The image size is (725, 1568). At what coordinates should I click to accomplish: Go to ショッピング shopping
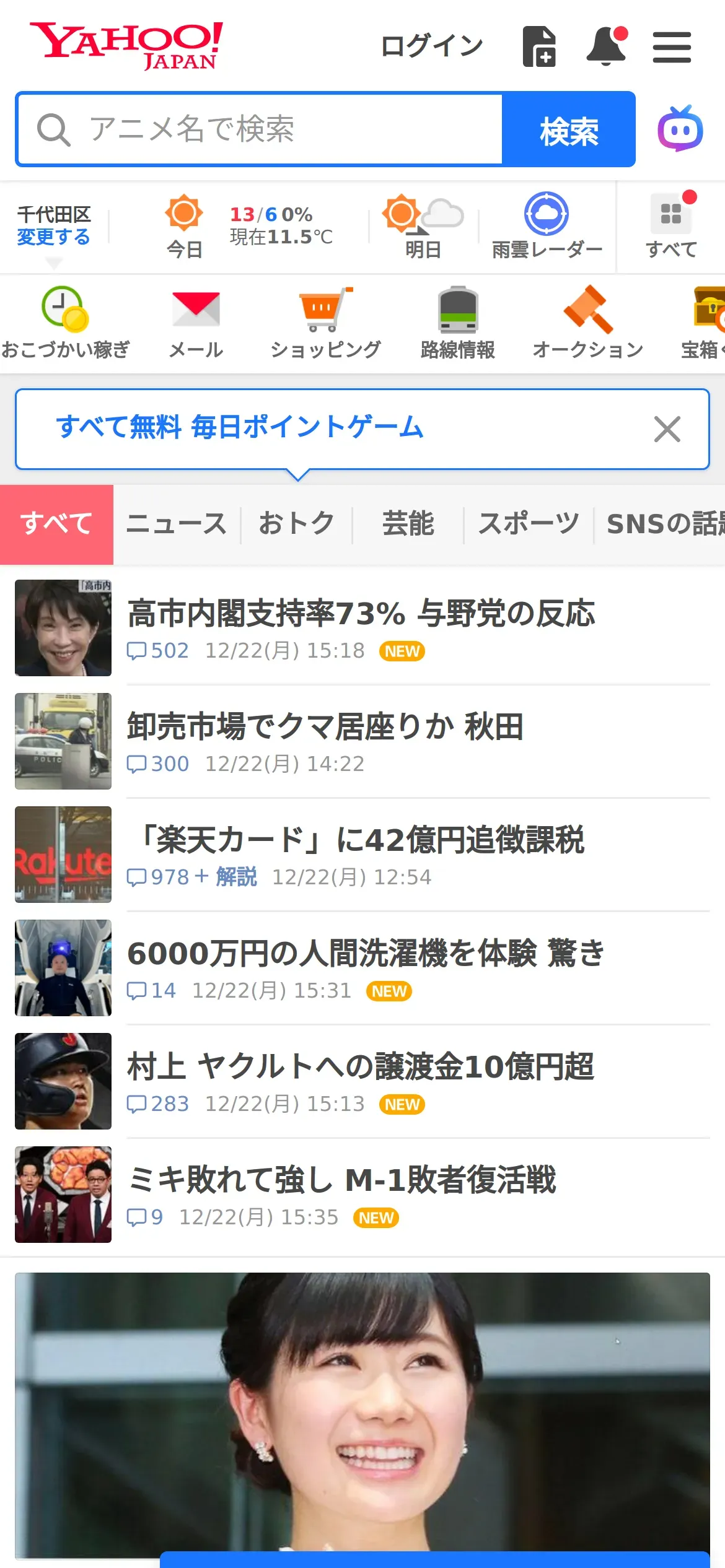[x=325, y=323]
